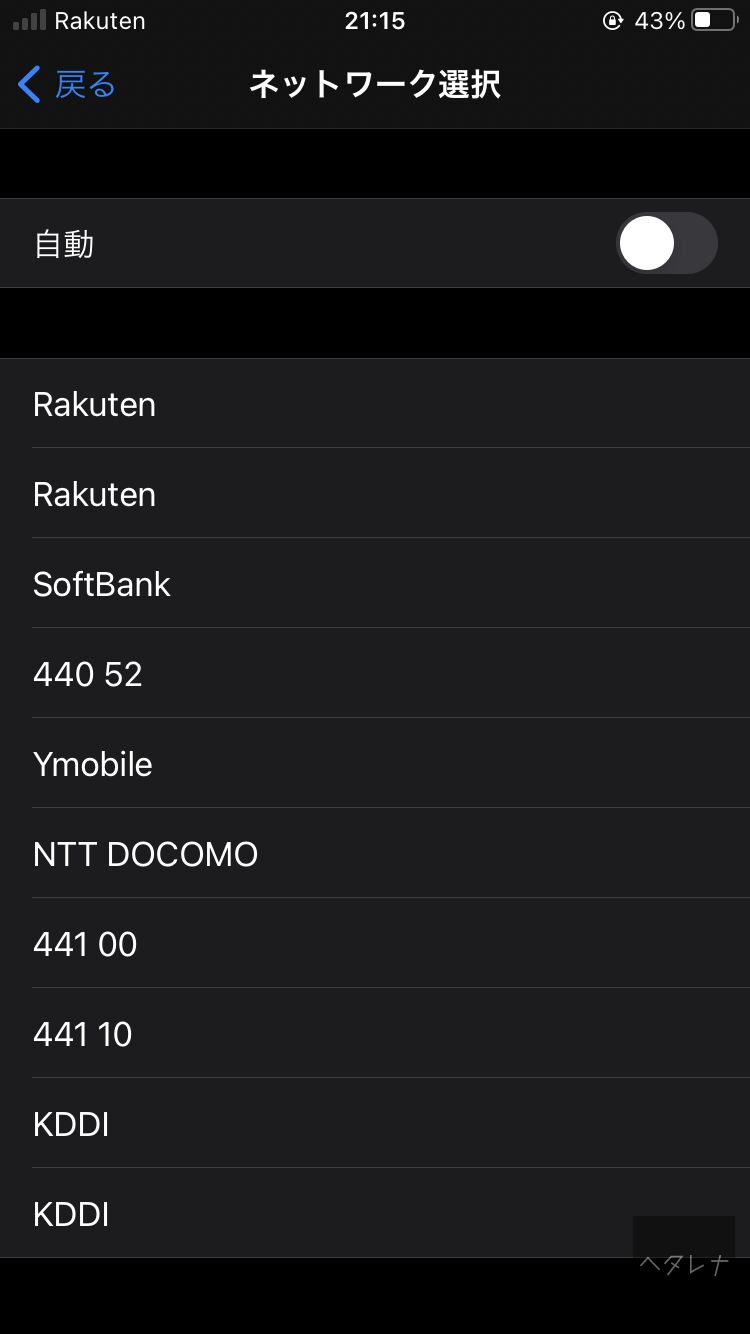Go back with the 戻る button
The width and height of the screenshot is (750, 1334).
(67, 85)
